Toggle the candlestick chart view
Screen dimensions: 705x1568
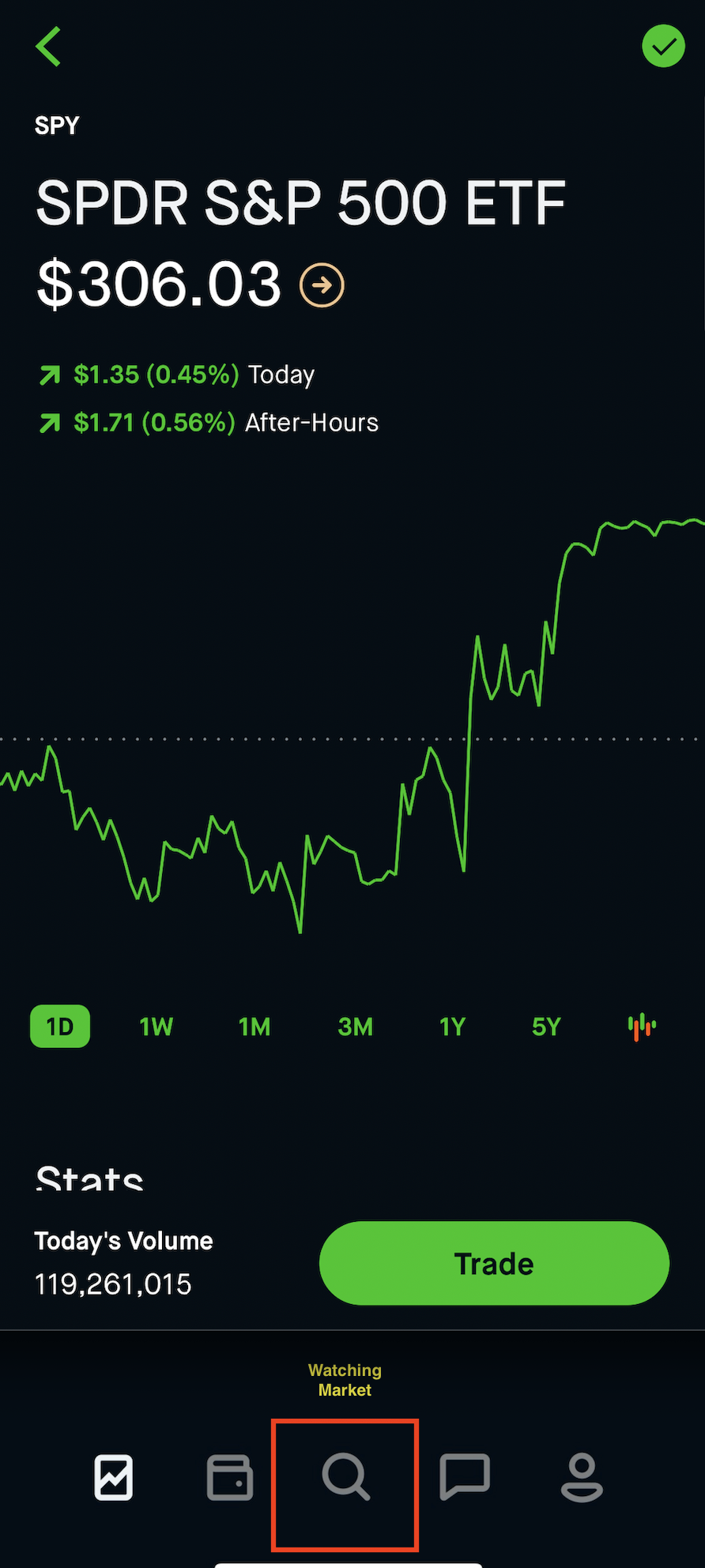pyautogui.click(x=642, y=1027)
